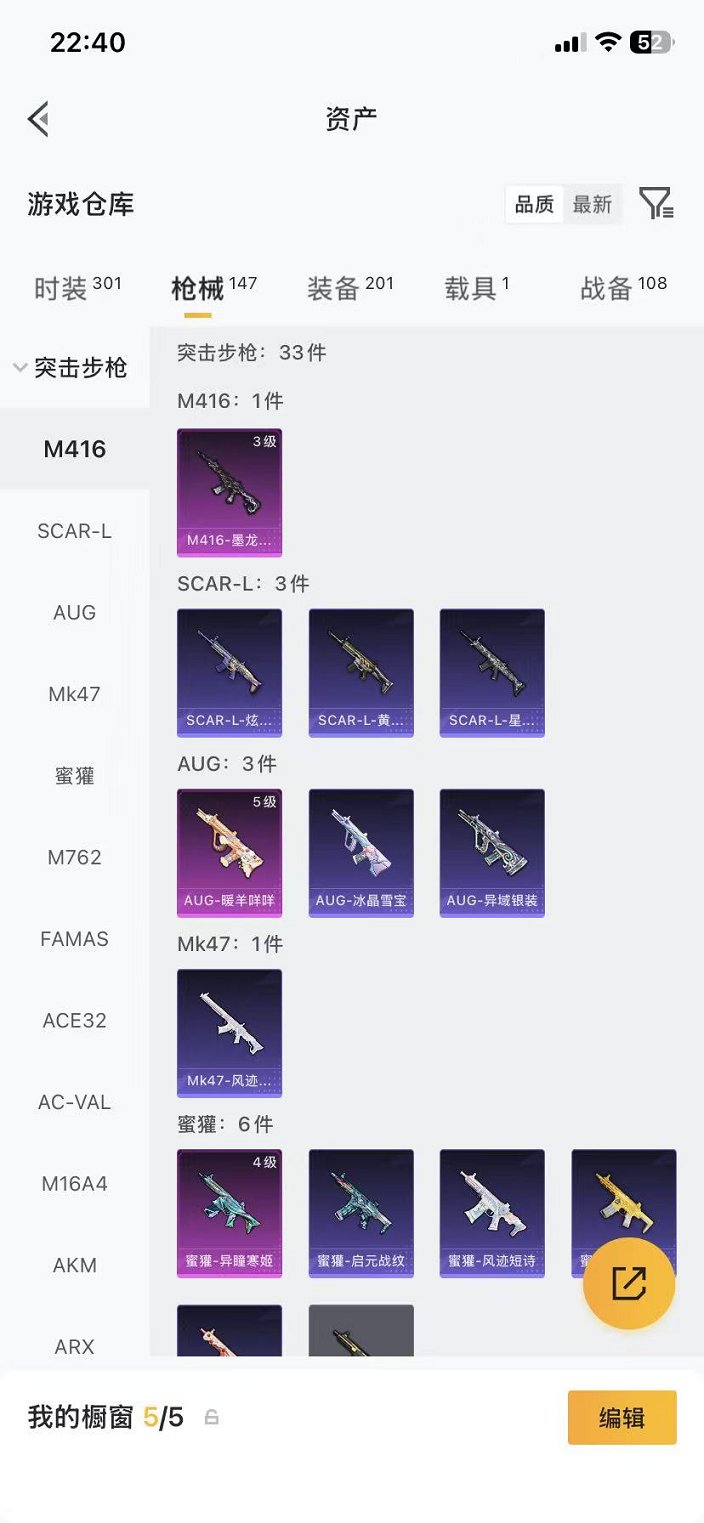Open the Mk47-风迹 skin card
This screenshot has width=704, height=1523.
coord(229,1032)
